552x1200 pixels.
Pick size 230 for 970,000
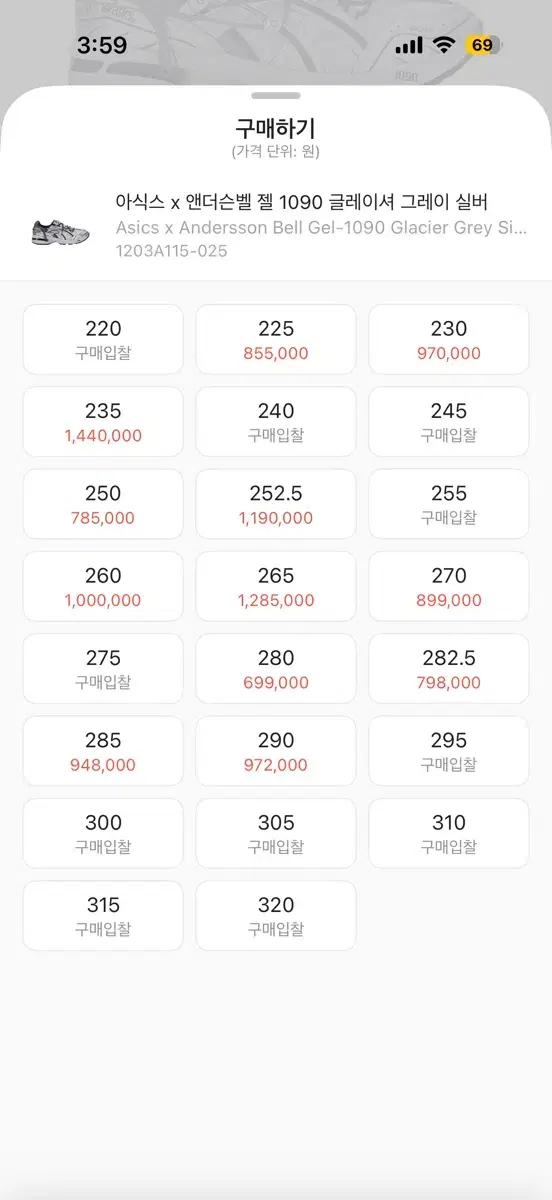pyautogui.click(x=449, y=340)
